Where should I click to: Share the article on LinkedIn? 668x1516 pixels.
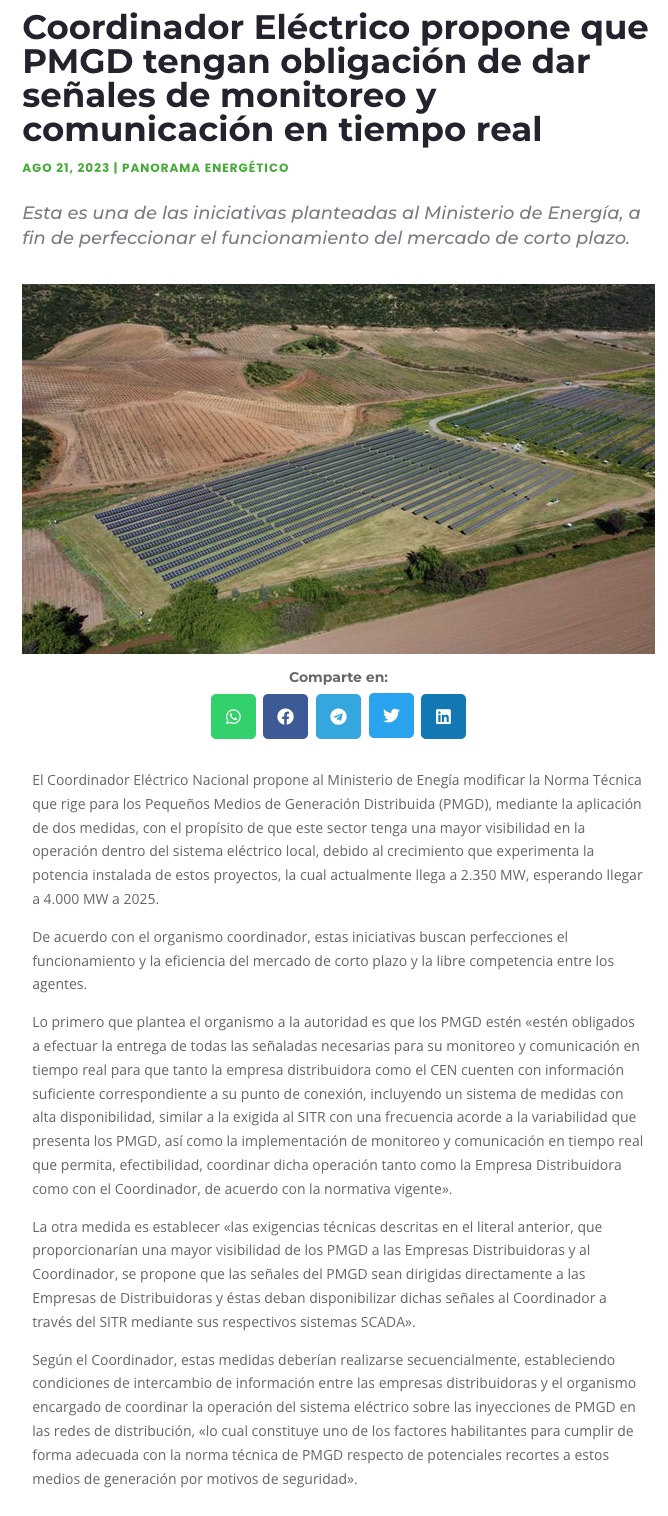443,716
